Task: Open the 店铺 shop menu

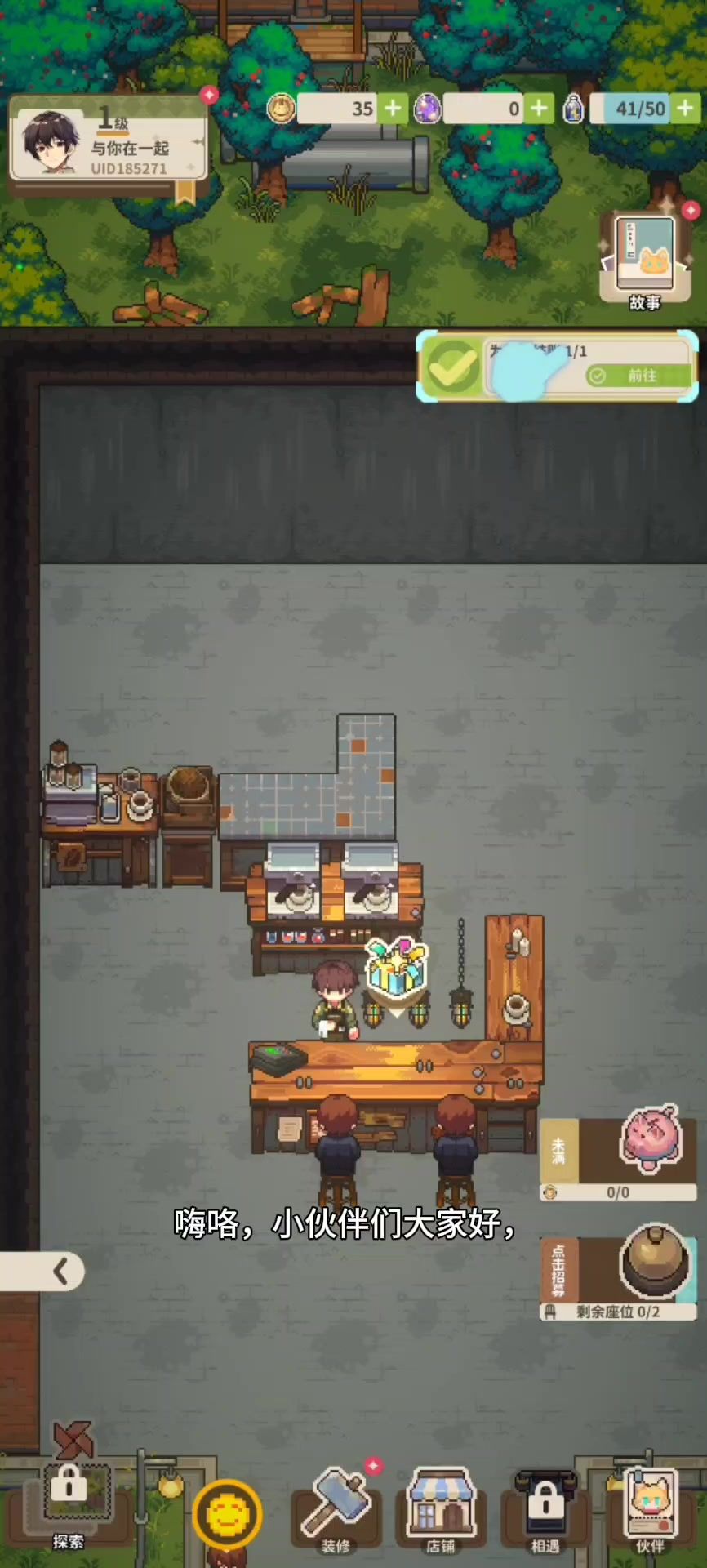Action: 441,1509
